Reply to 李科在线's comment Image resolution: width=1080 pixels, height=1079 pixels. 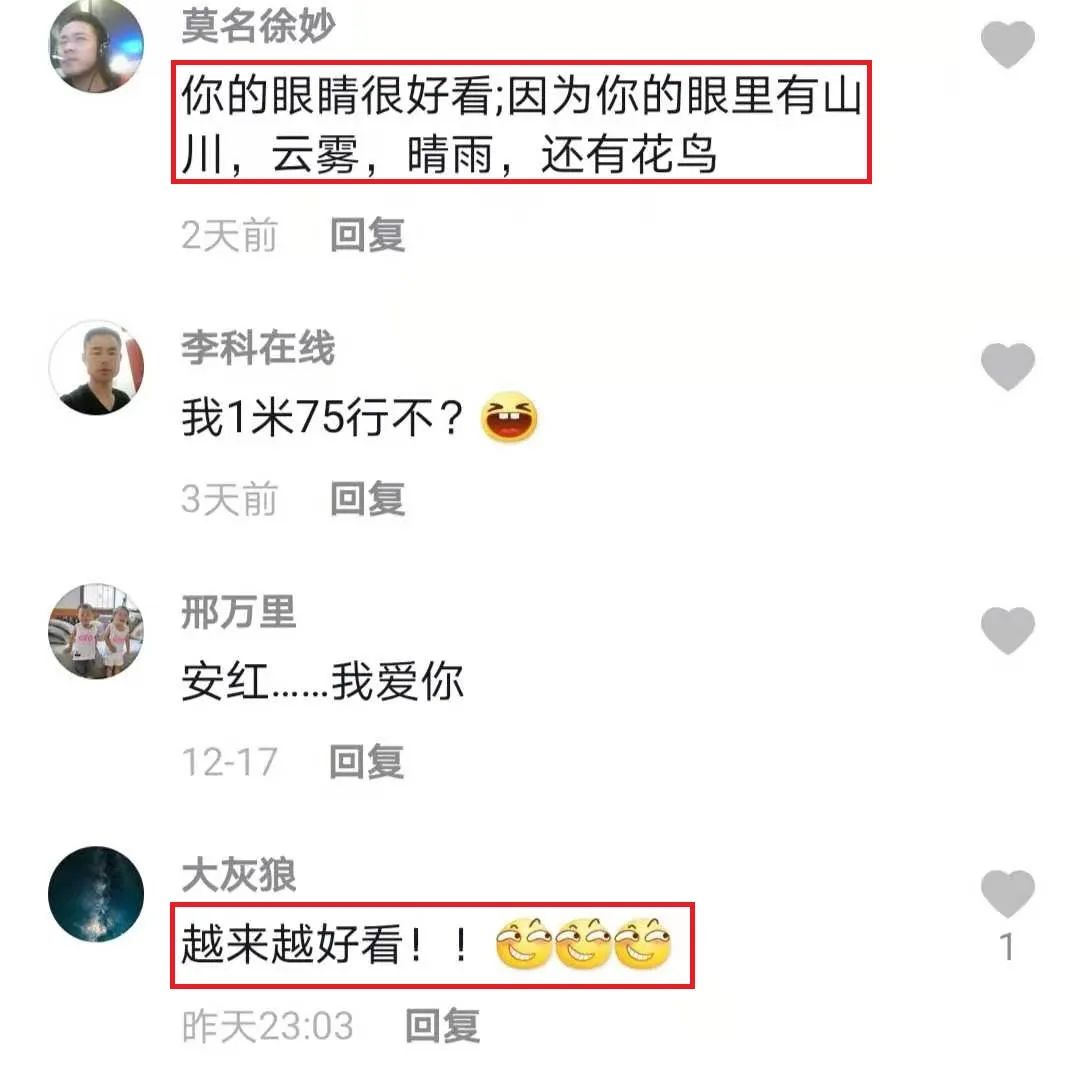[x=367, y=498]
